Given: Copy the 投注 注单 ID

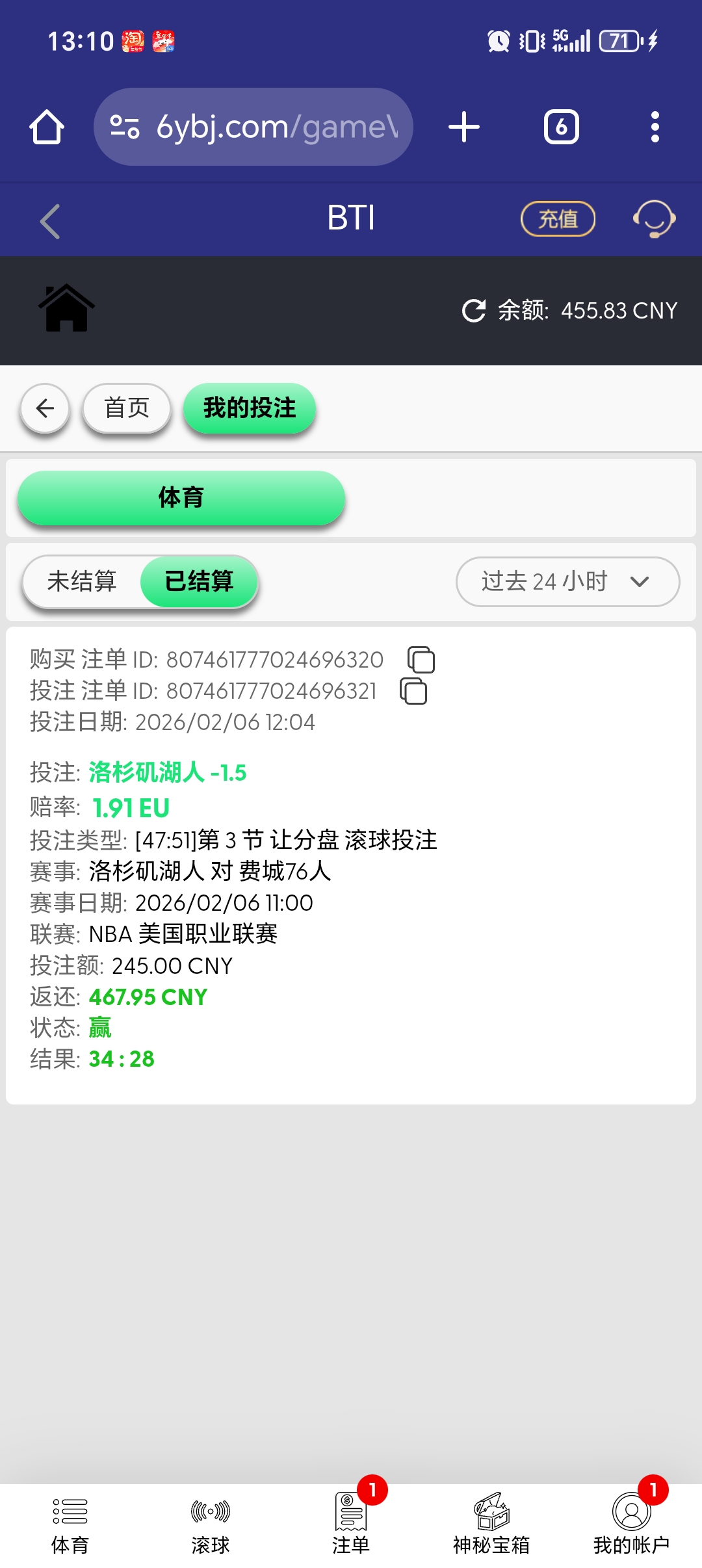Looking at the screenshot, I should pyautogui.click(x=413, y=691).
